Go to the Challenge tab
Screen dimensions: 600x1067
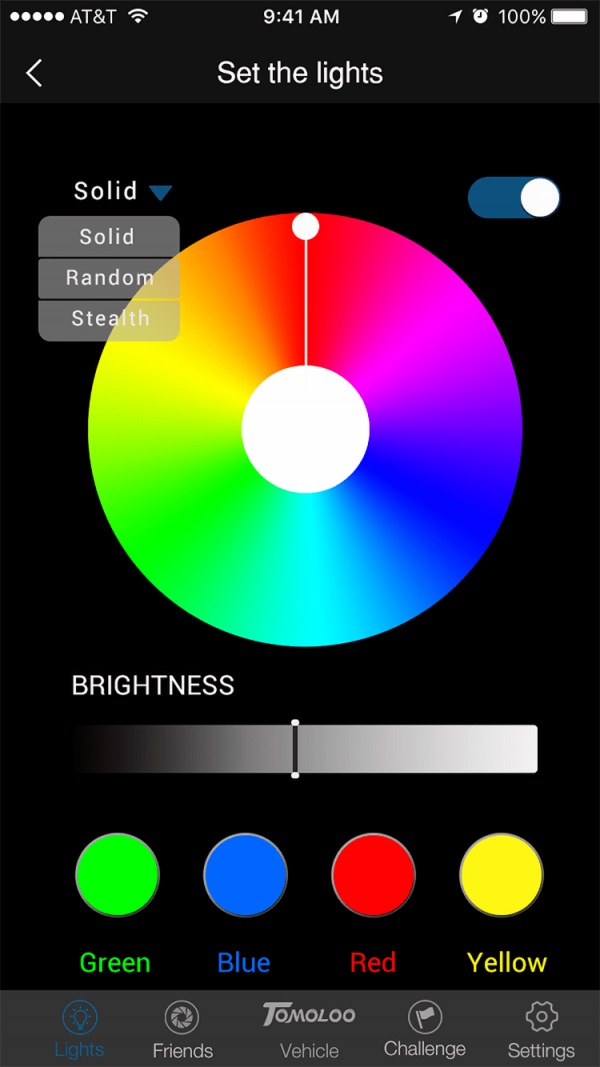[424, 1029]
